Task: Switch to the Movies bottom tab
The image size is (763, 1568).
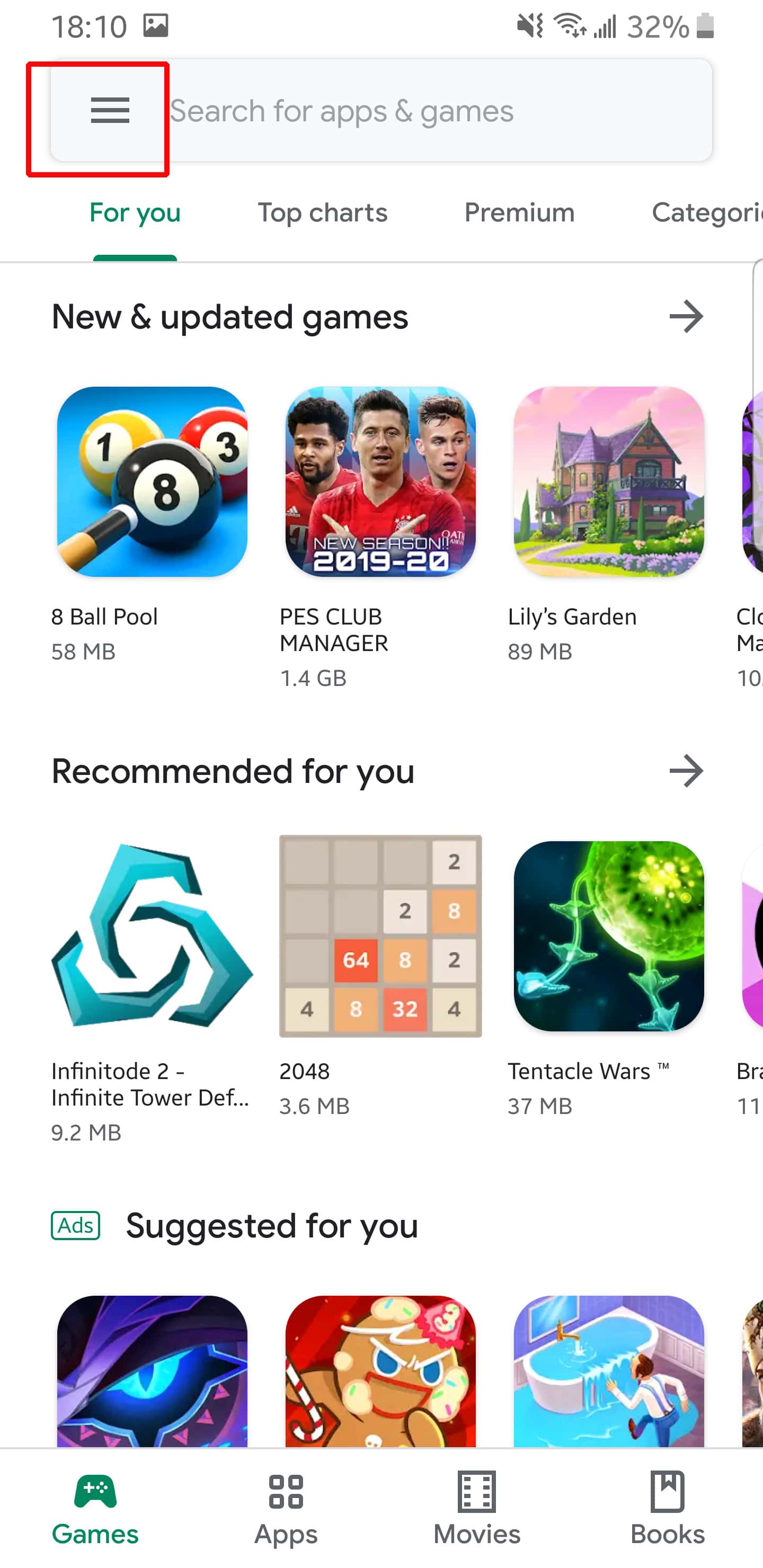Action: tap(477, 1508)
